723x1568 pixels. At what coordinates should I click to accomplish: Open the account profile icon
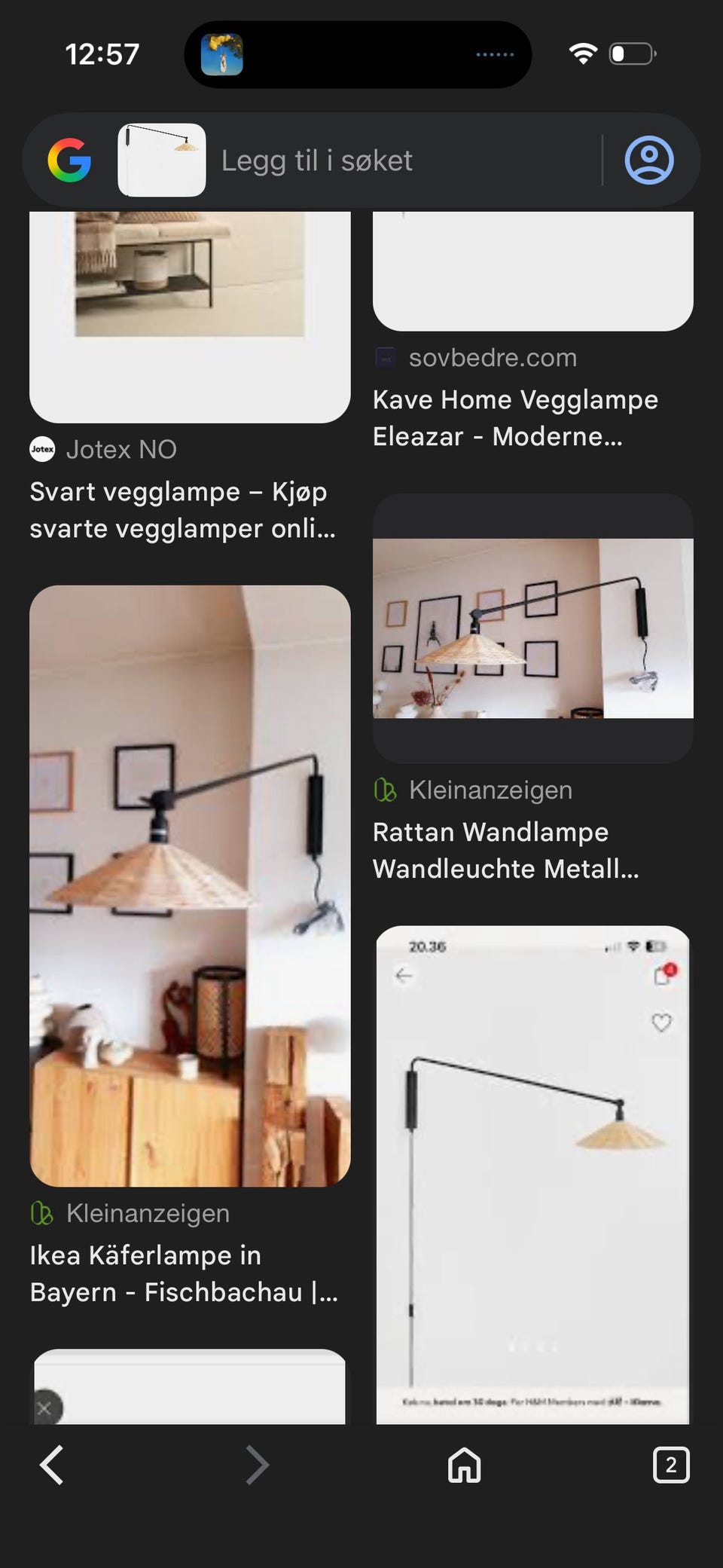click(649, 160)
